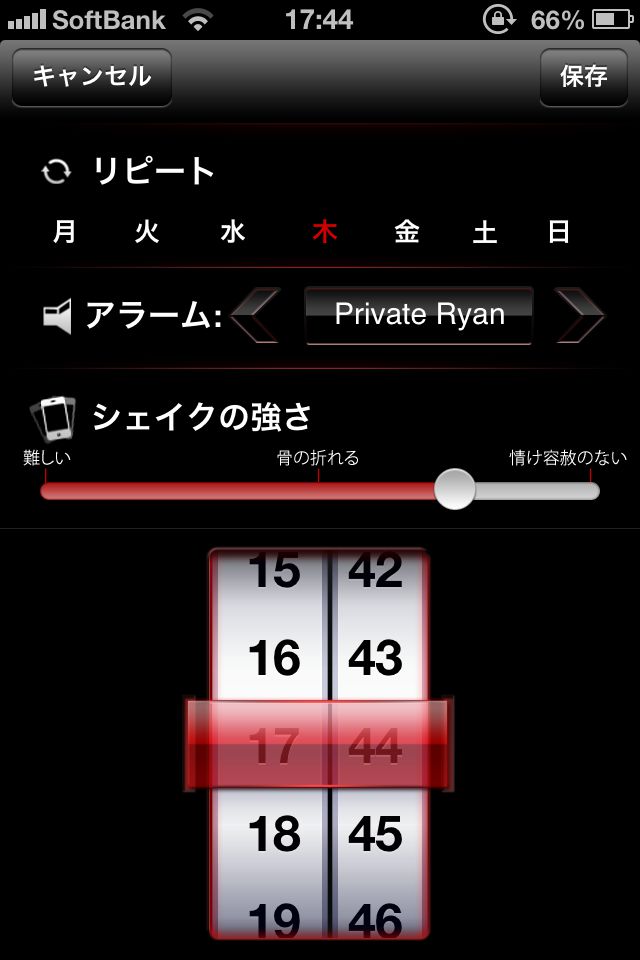Select the previous alarm sound arrow
Screen dimensions: 640x960
click(x=256, y=316)
